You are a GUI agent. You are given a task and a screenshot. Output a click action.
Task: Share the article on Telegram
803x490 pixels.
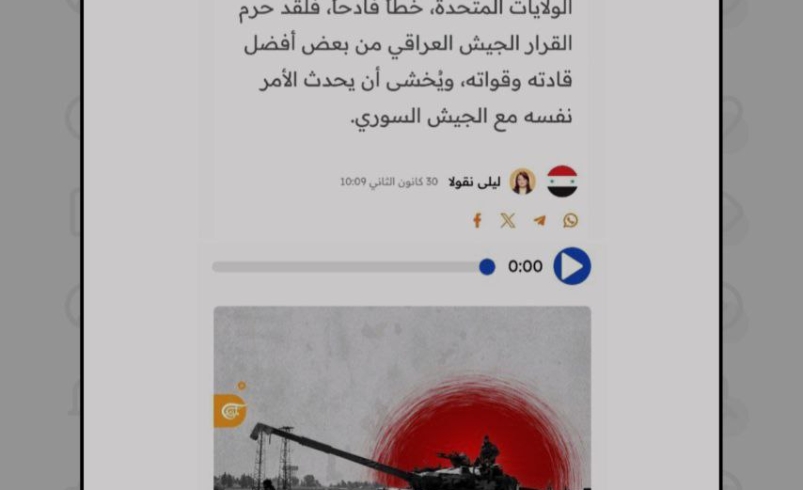[539, 221]
